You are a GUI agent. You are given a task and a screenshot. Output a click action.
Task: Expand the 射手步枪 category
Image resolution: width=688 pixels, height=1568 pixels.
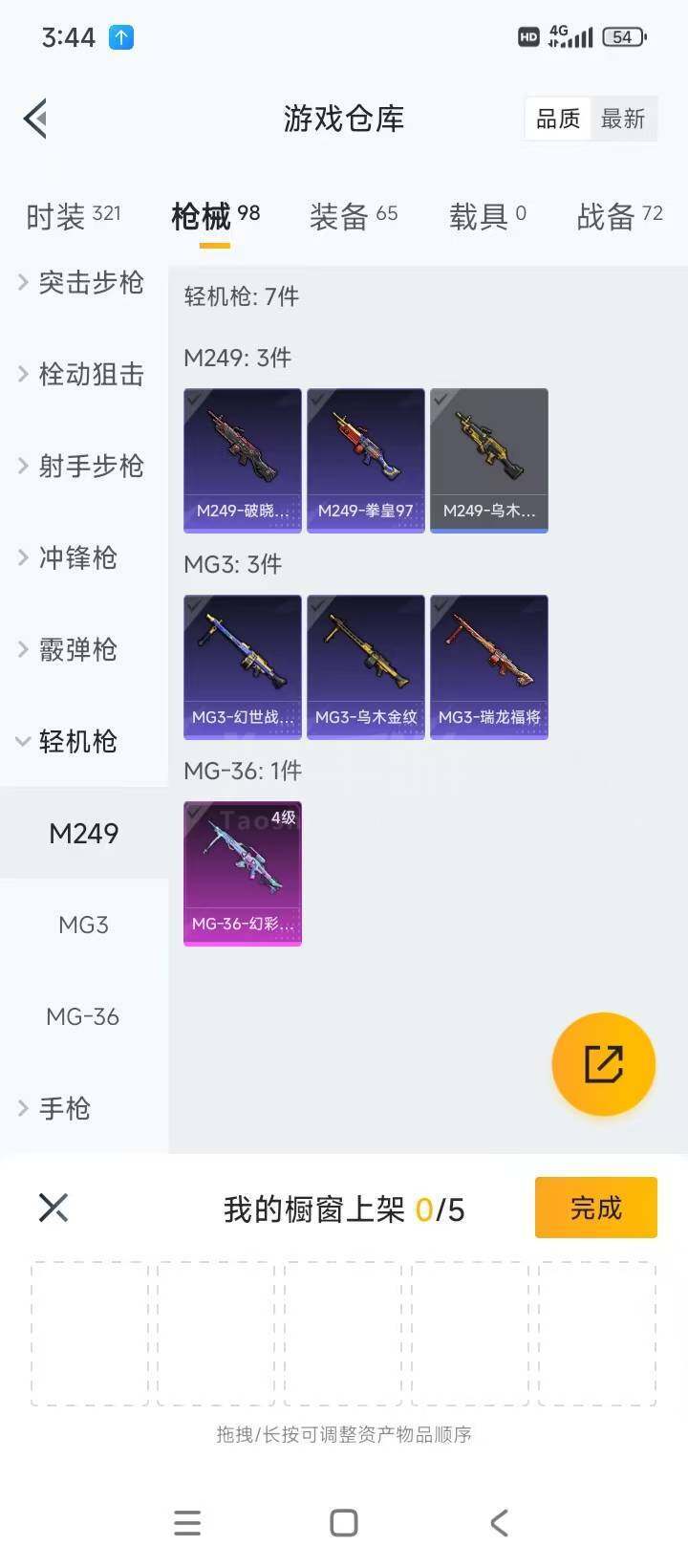coord(82,466)
